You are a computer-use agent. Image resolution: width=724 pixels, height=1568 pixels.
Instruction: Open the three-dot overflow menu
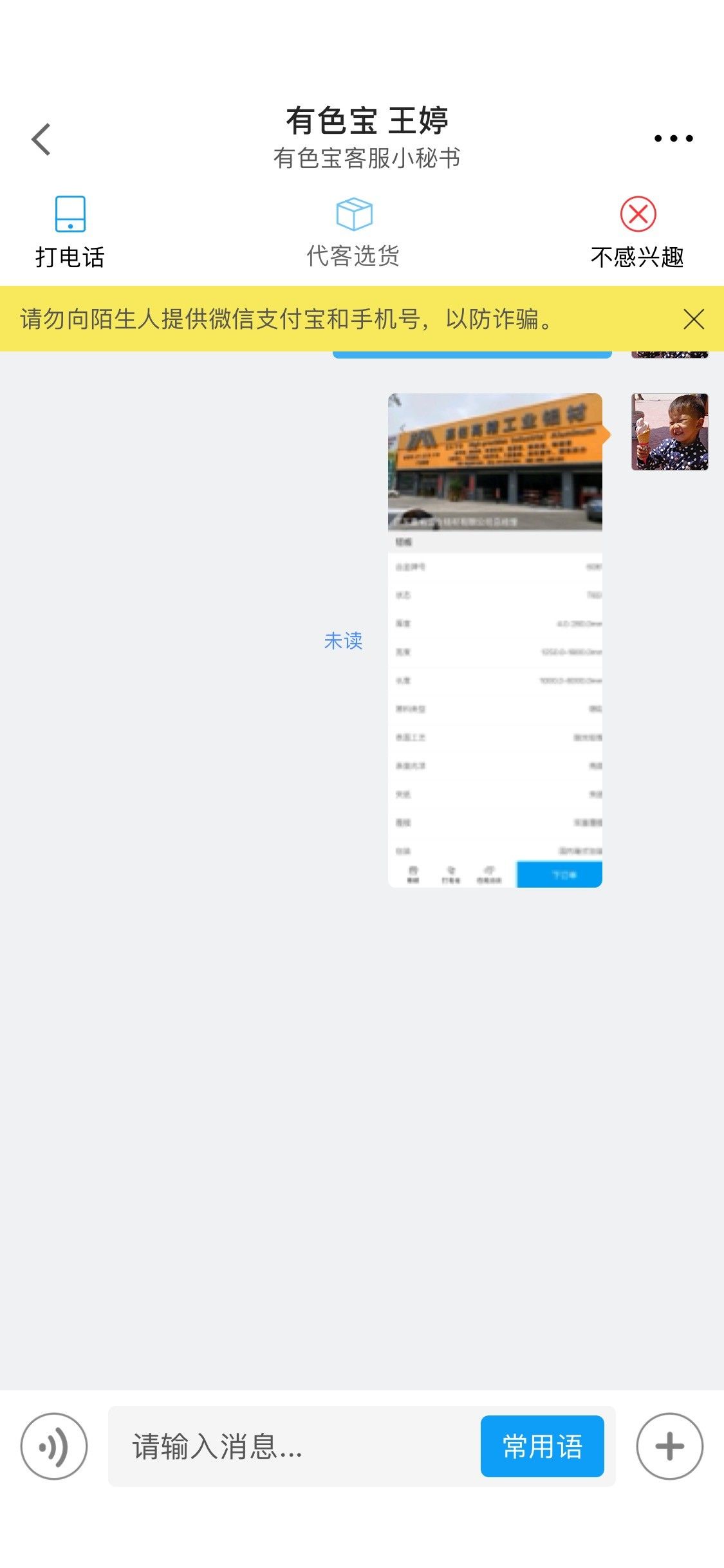[673, 138]
